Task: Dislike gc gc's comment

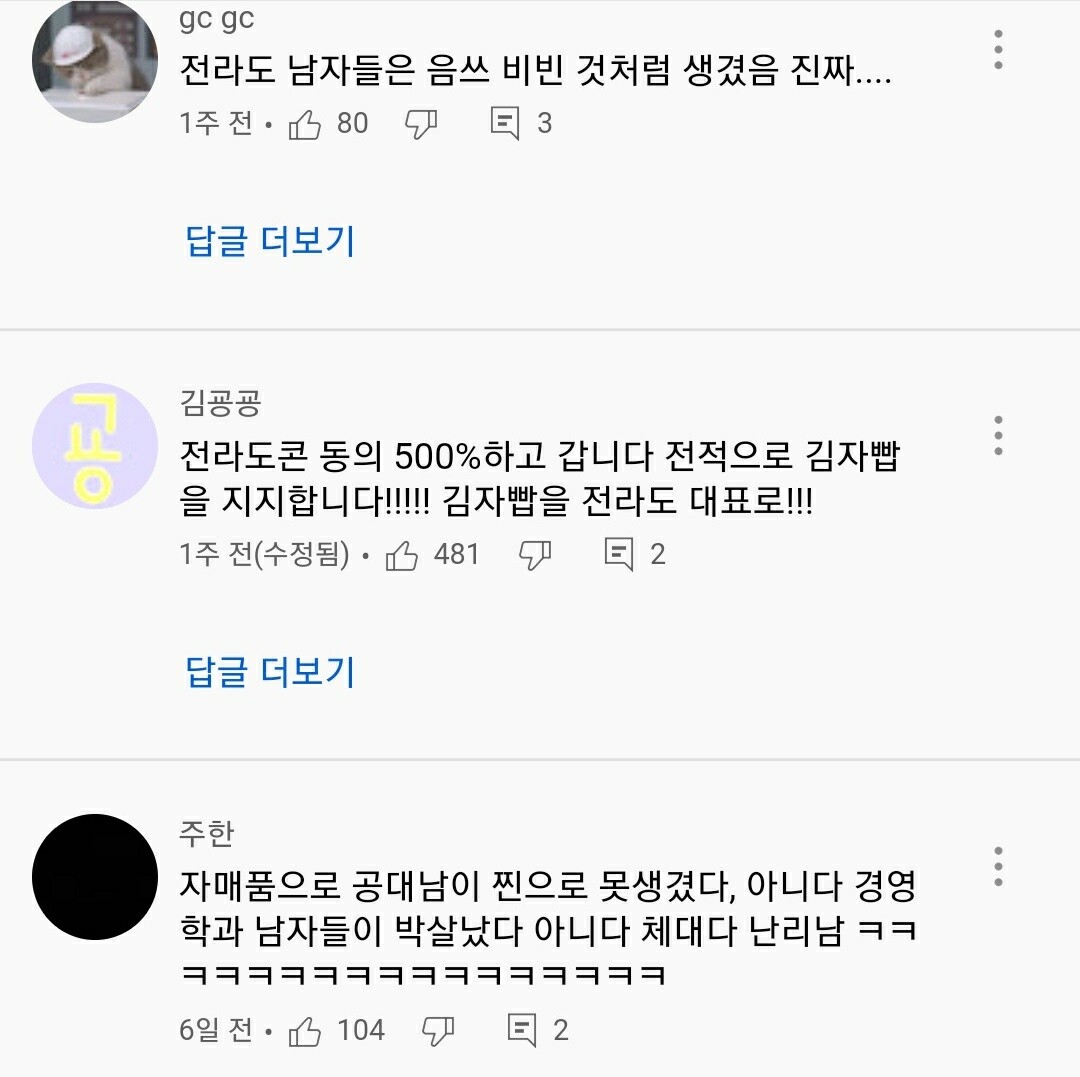Action: (421, 124)
